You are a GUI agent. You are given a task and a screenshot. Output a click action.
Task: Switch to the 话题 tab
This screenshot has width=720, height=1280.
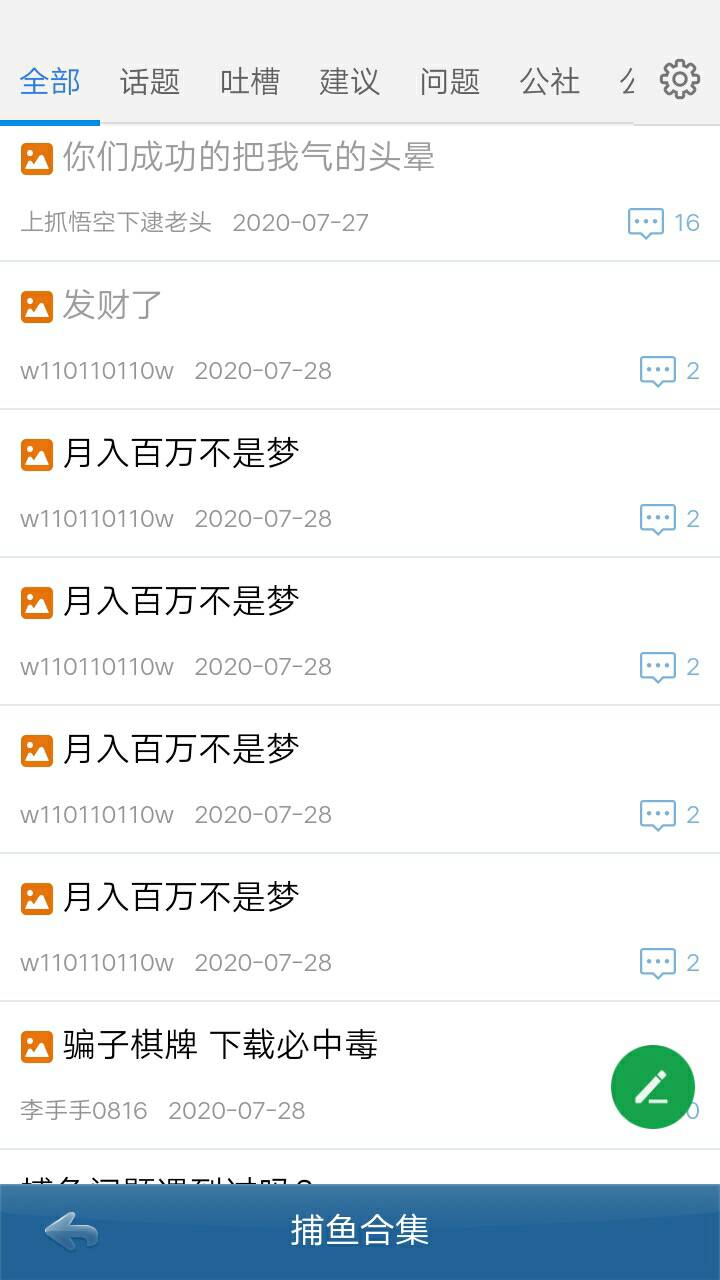pos(150,83)
